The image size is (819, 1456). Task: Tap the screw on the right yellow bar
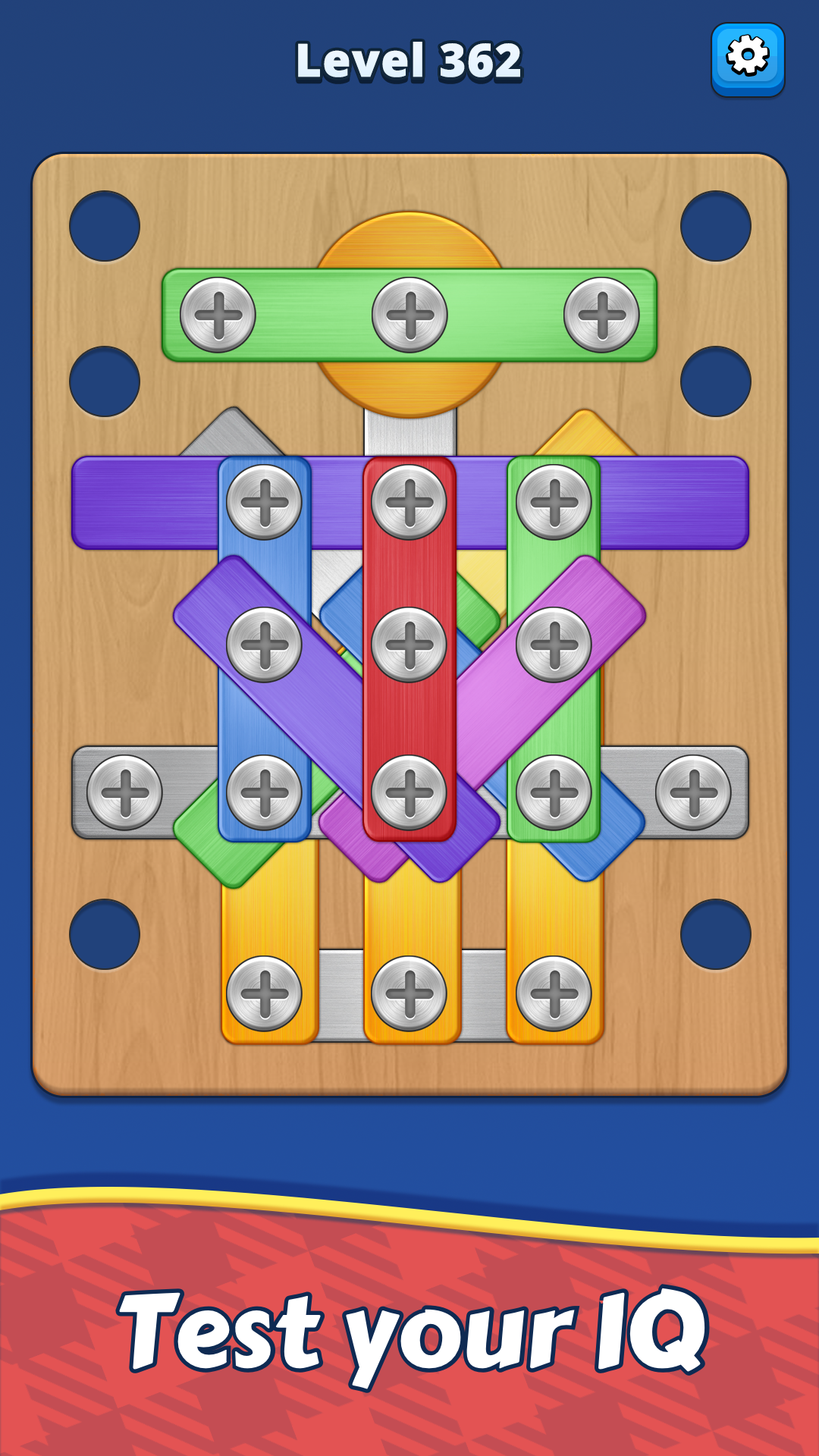(x=554, y=993)
